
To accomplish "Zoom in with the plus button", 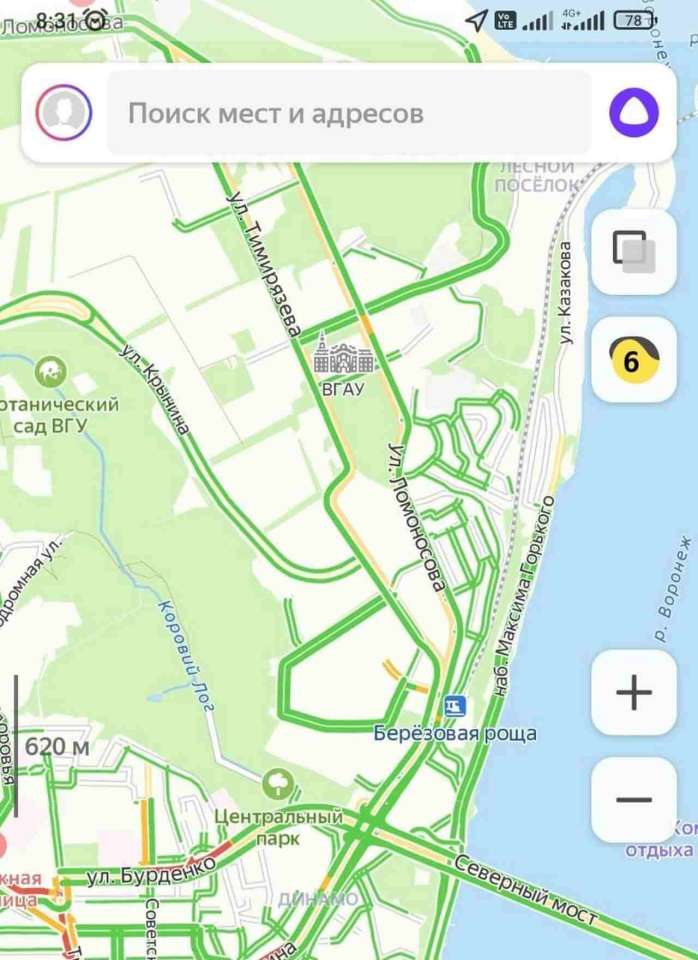I will pyautogui.click(x=633, y=692).
